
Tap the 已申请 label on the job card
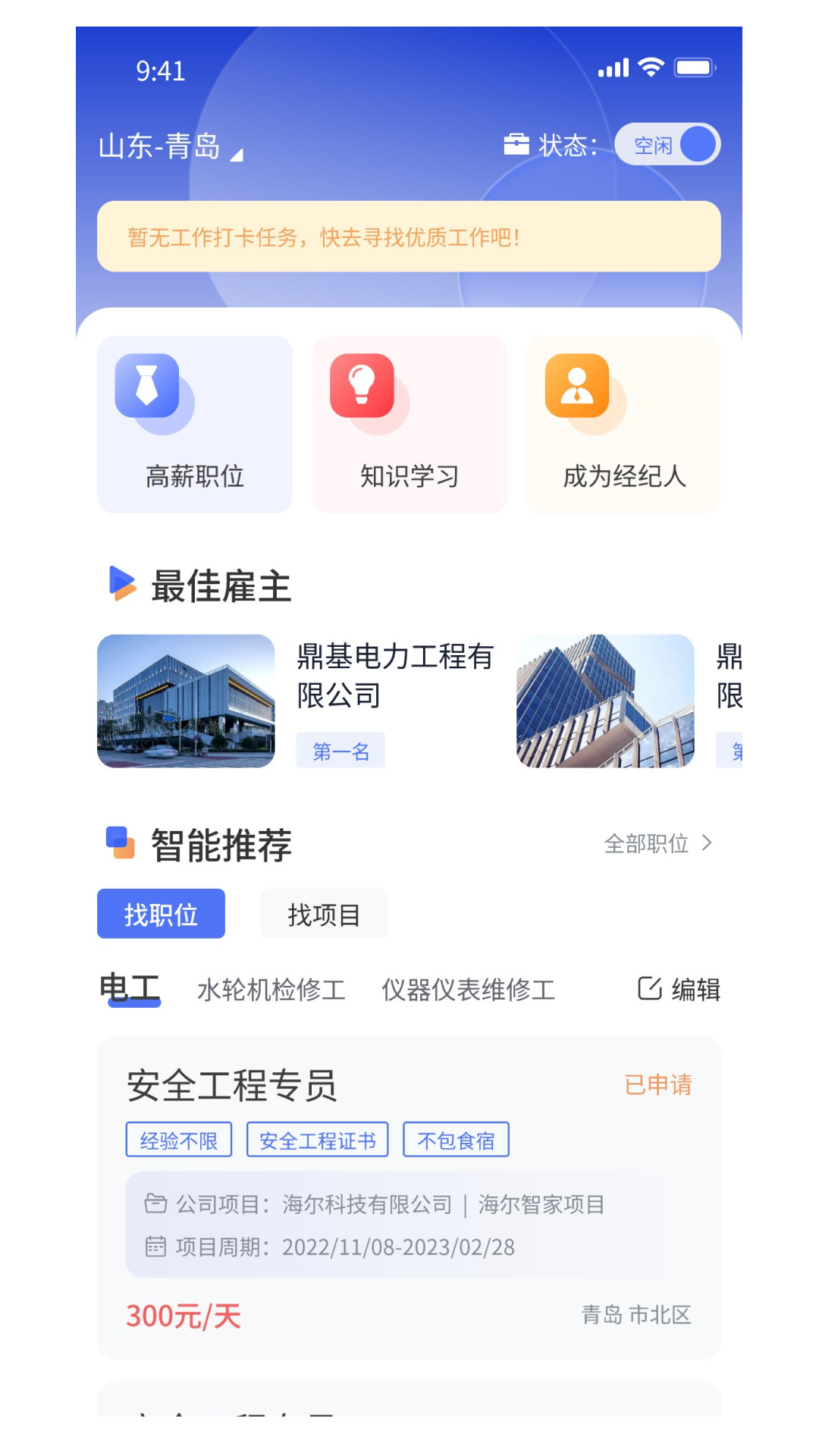pos(659,1086)
